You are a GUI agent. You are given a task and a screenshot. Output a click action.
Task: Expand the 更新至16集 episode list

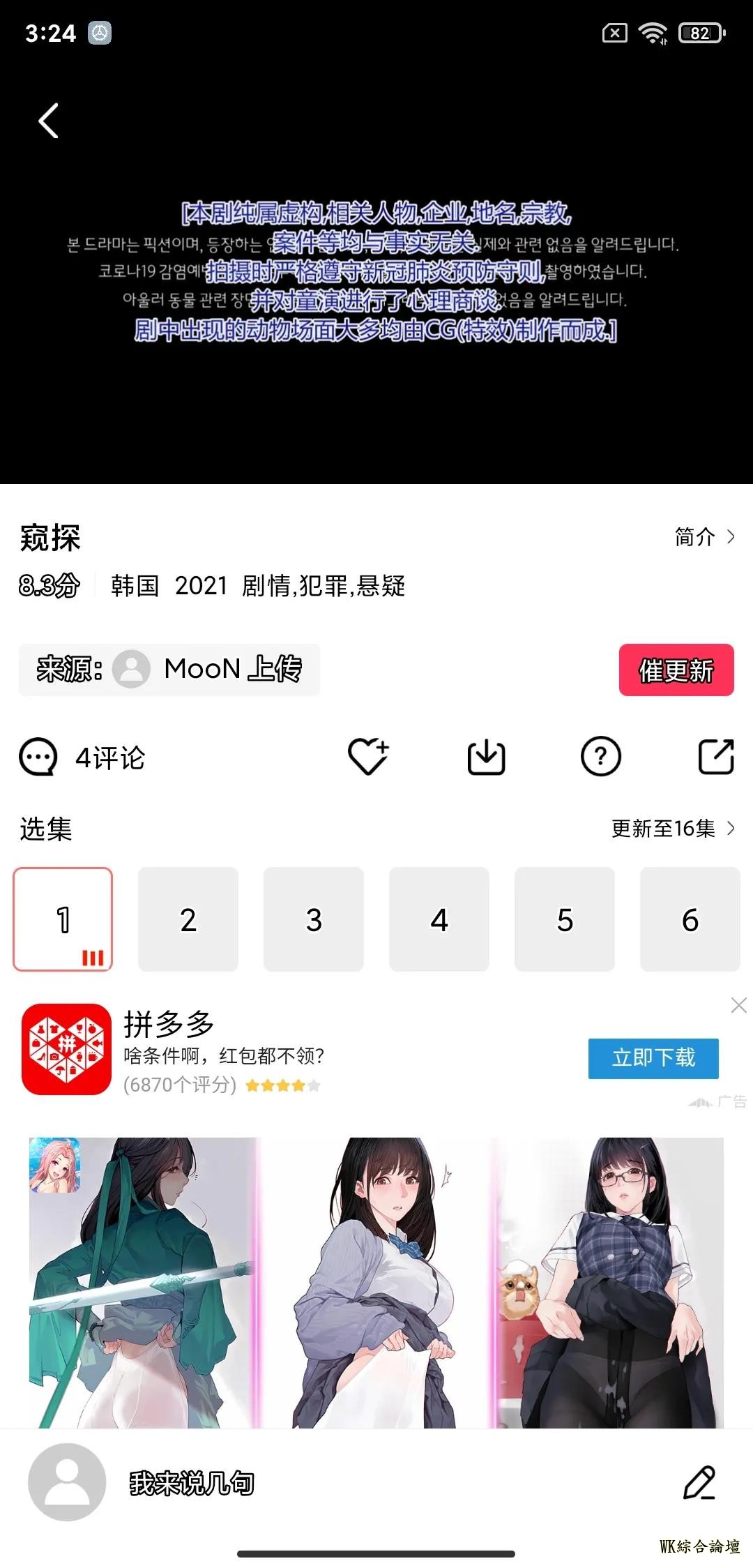click(x=673, y=829)
